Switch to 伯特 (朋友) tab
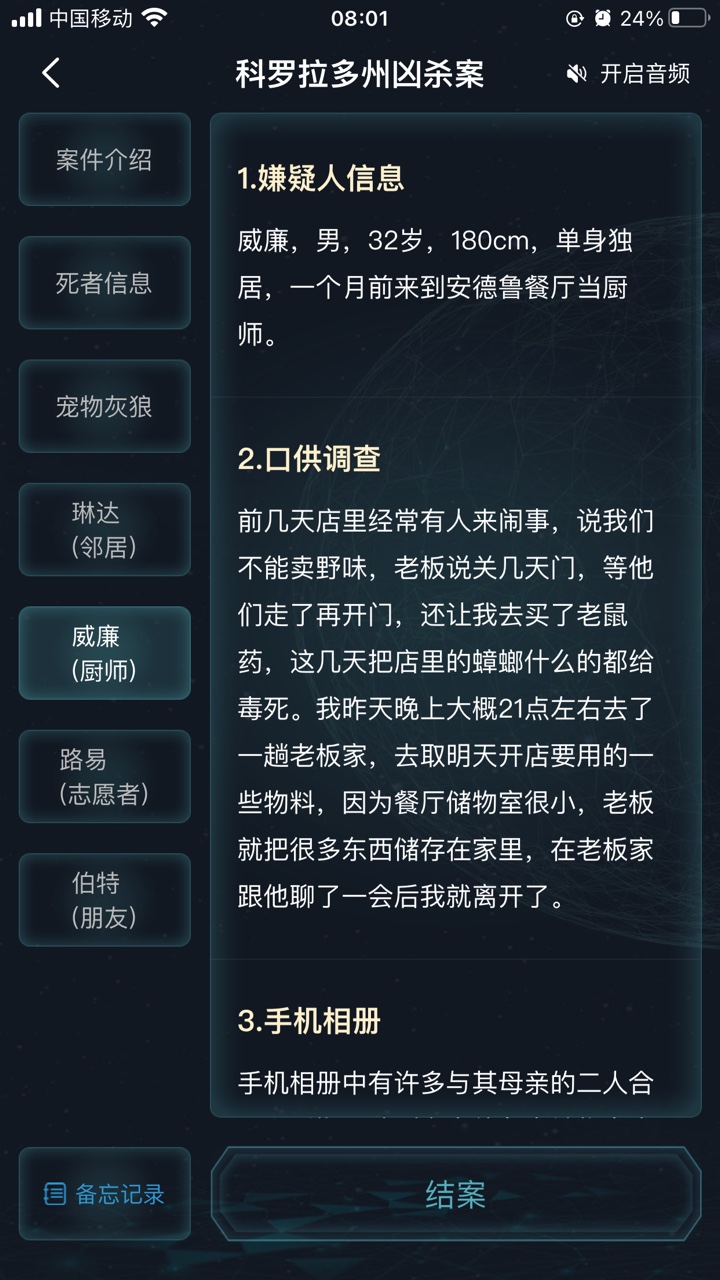Viewport: 720px width, 1280px height. (104, 900)
